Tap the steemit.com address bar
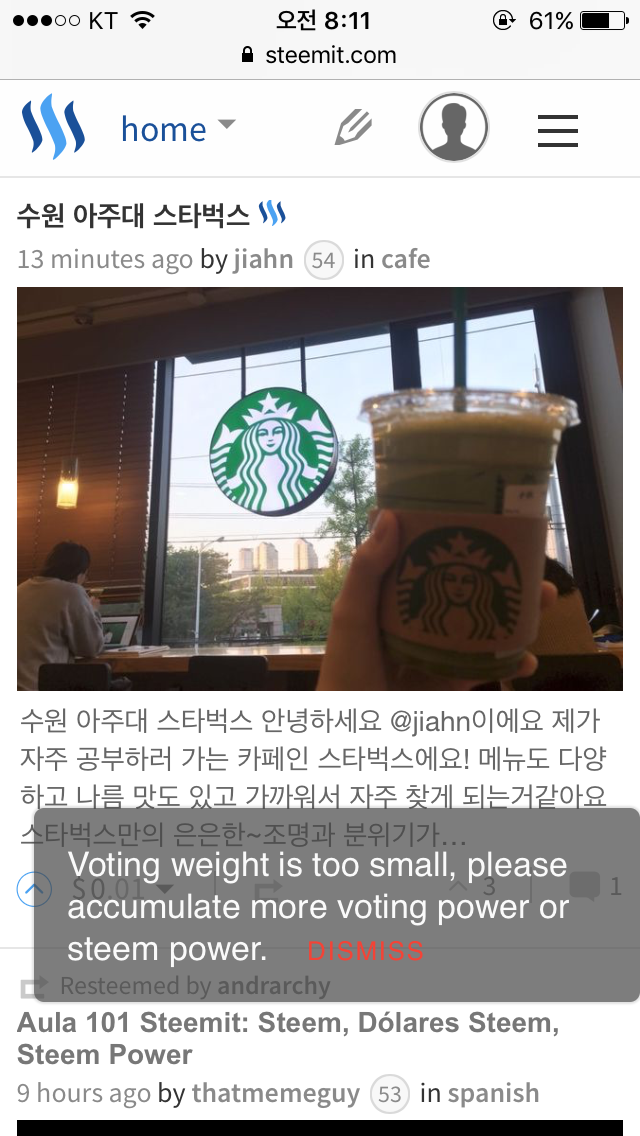Image resolution: width=640 pixels, height=1136 pixels. (x=320, y=55)
